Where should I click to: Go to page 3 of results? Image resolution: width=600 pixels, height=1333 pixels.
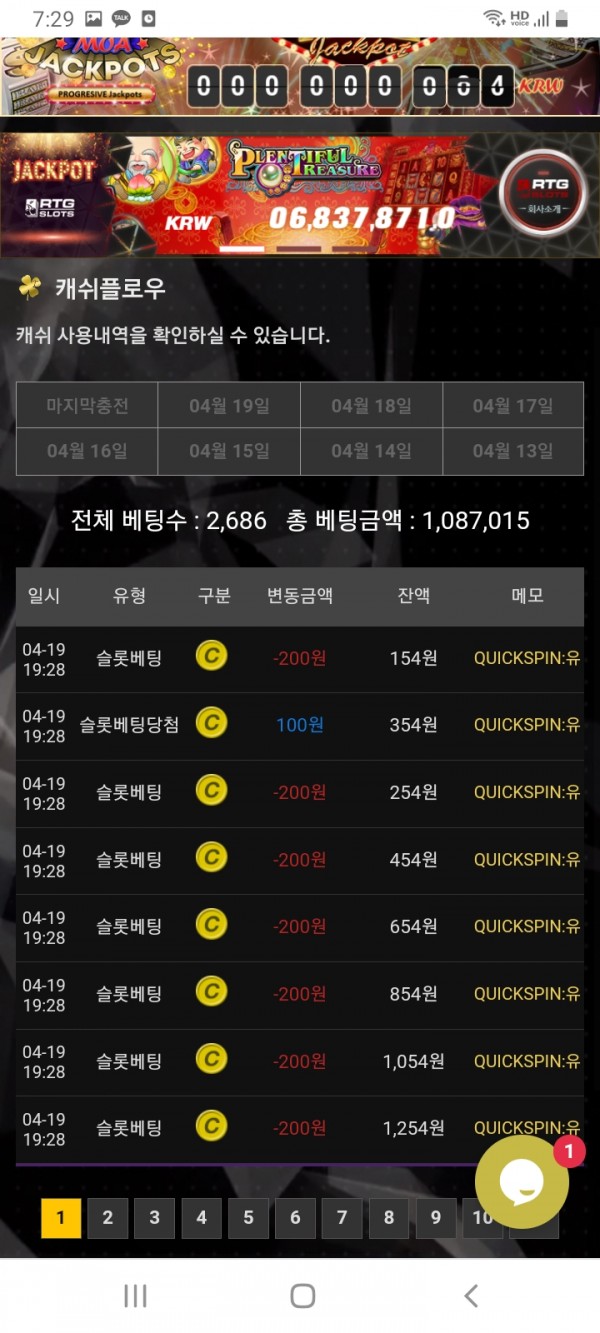154,1218
